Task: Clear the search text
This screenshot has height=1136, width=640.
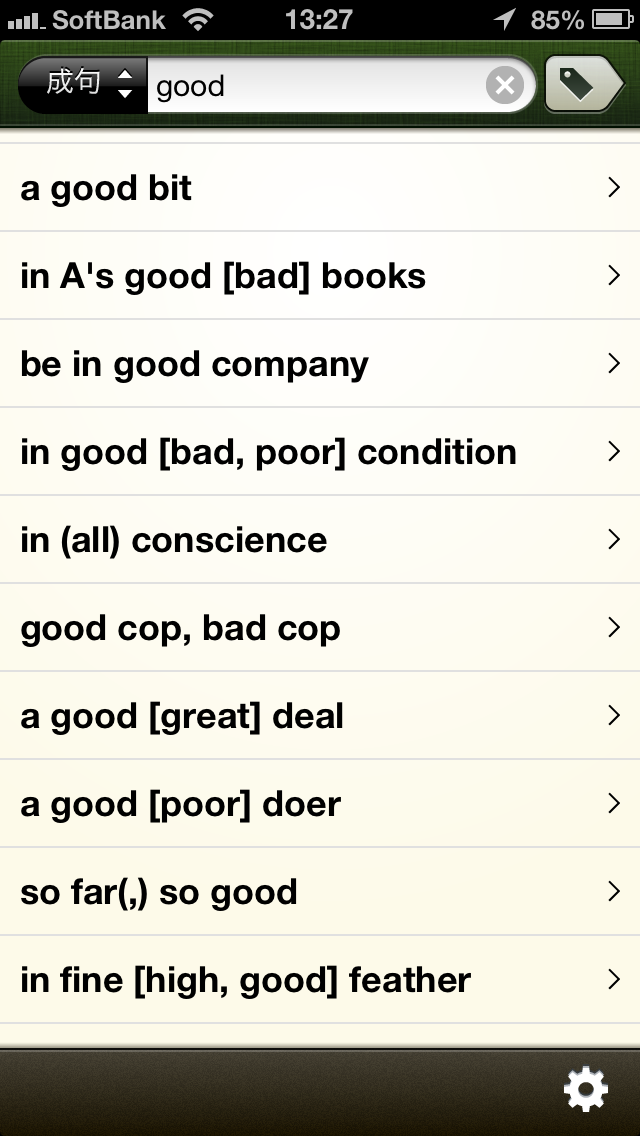Action: click(505, 87)
